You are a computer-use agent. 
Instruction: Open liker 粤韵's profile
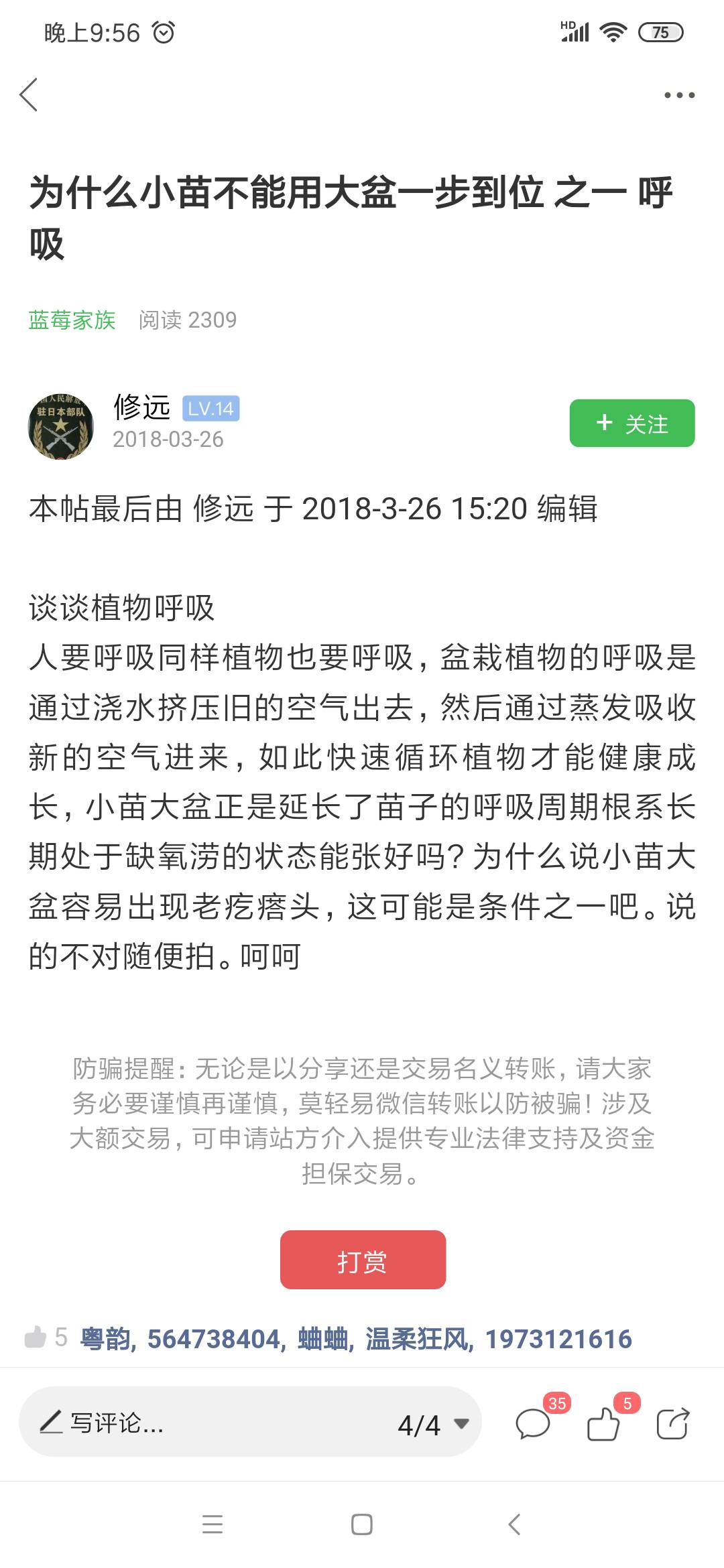105,1339
